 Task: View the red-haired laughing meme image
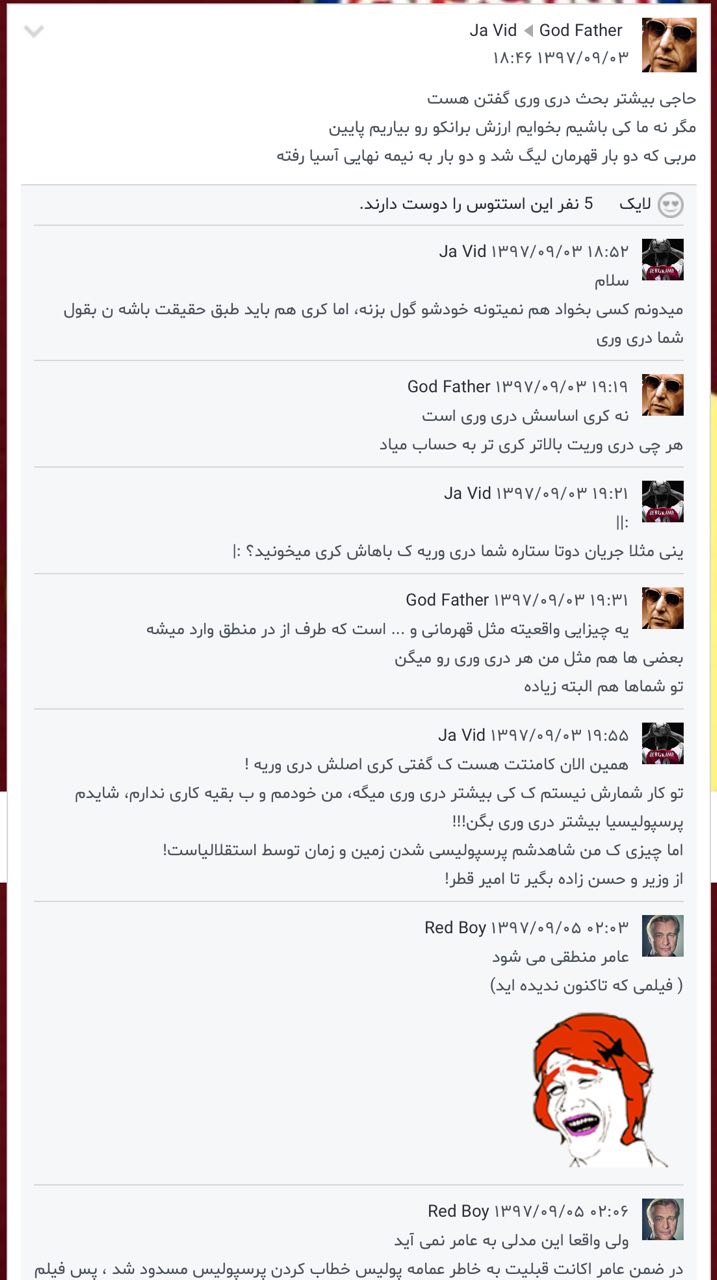[x=598, y=1091]
